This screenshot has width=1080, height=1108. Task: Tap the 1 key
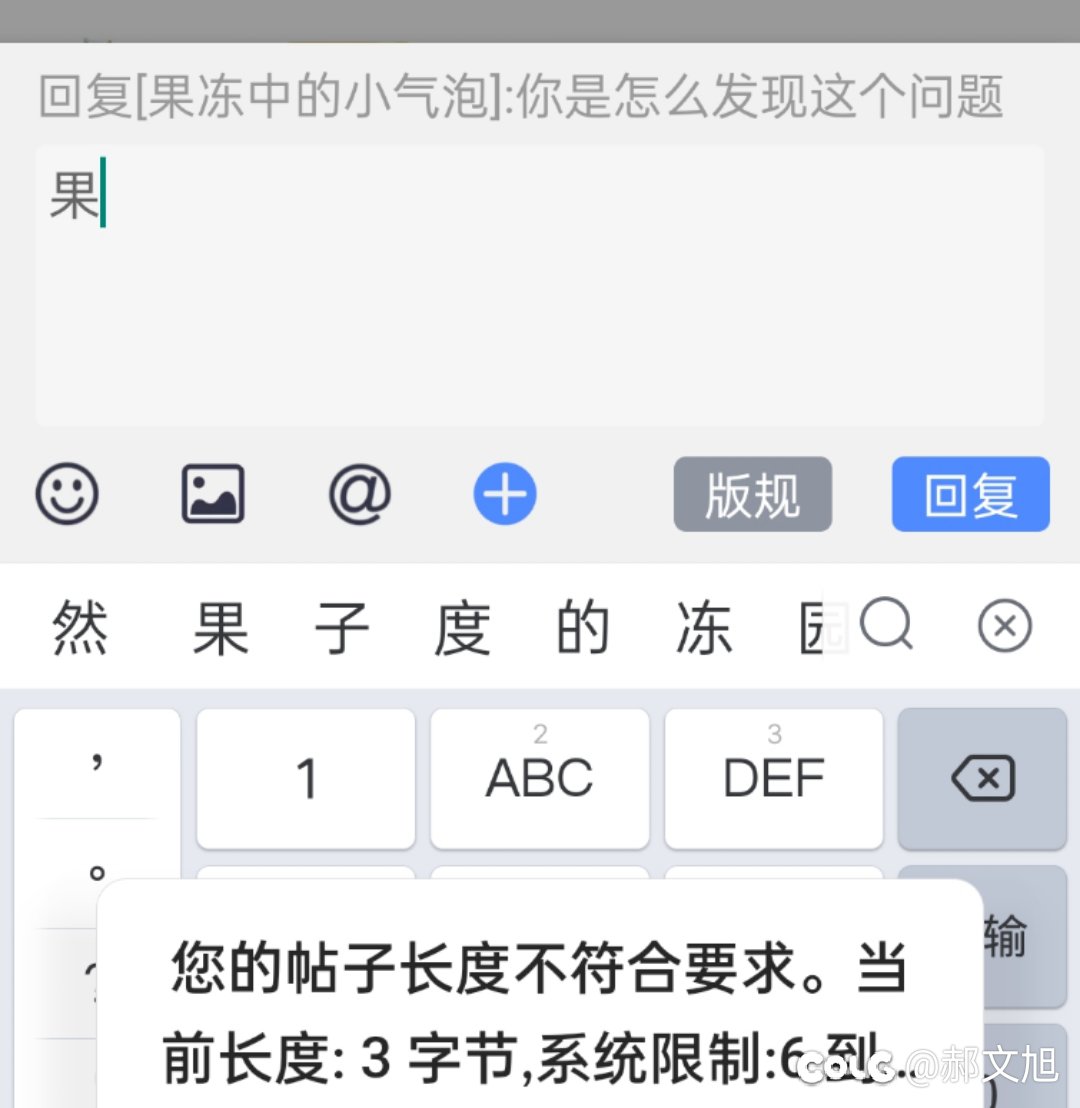tap(306, 778)
